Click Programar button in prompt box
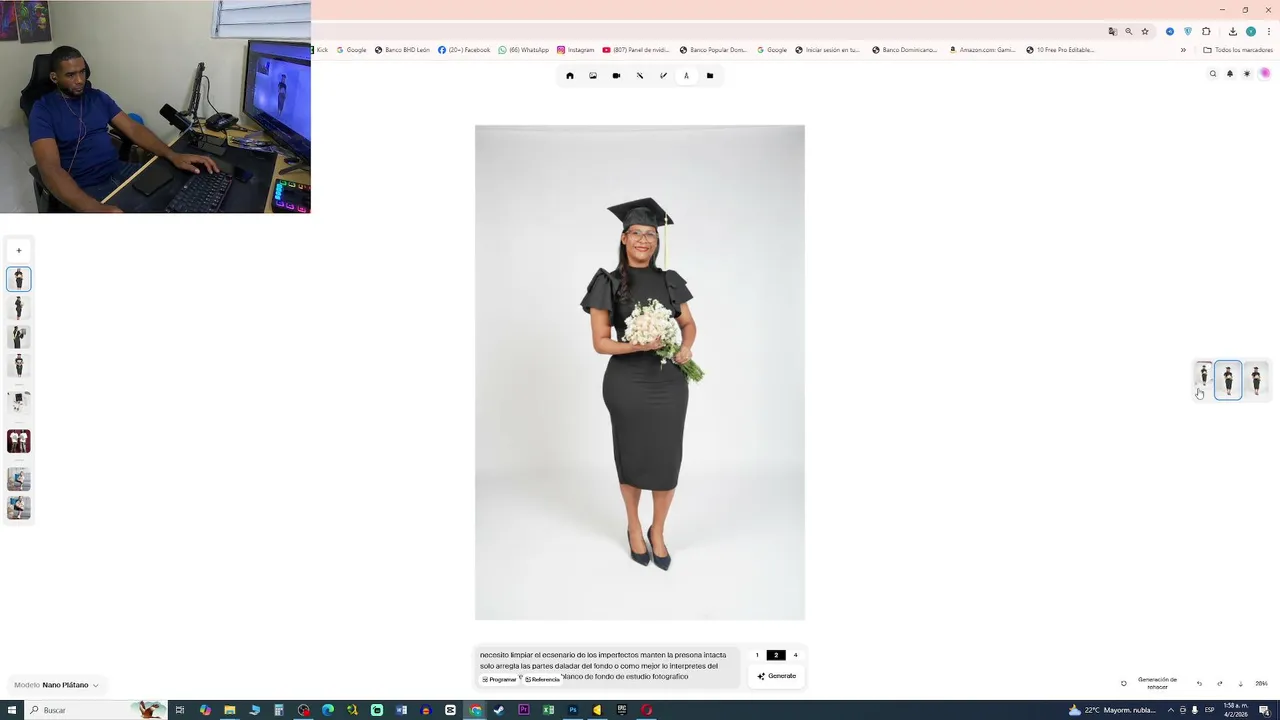1280x720 pixels. click(499, 679)
